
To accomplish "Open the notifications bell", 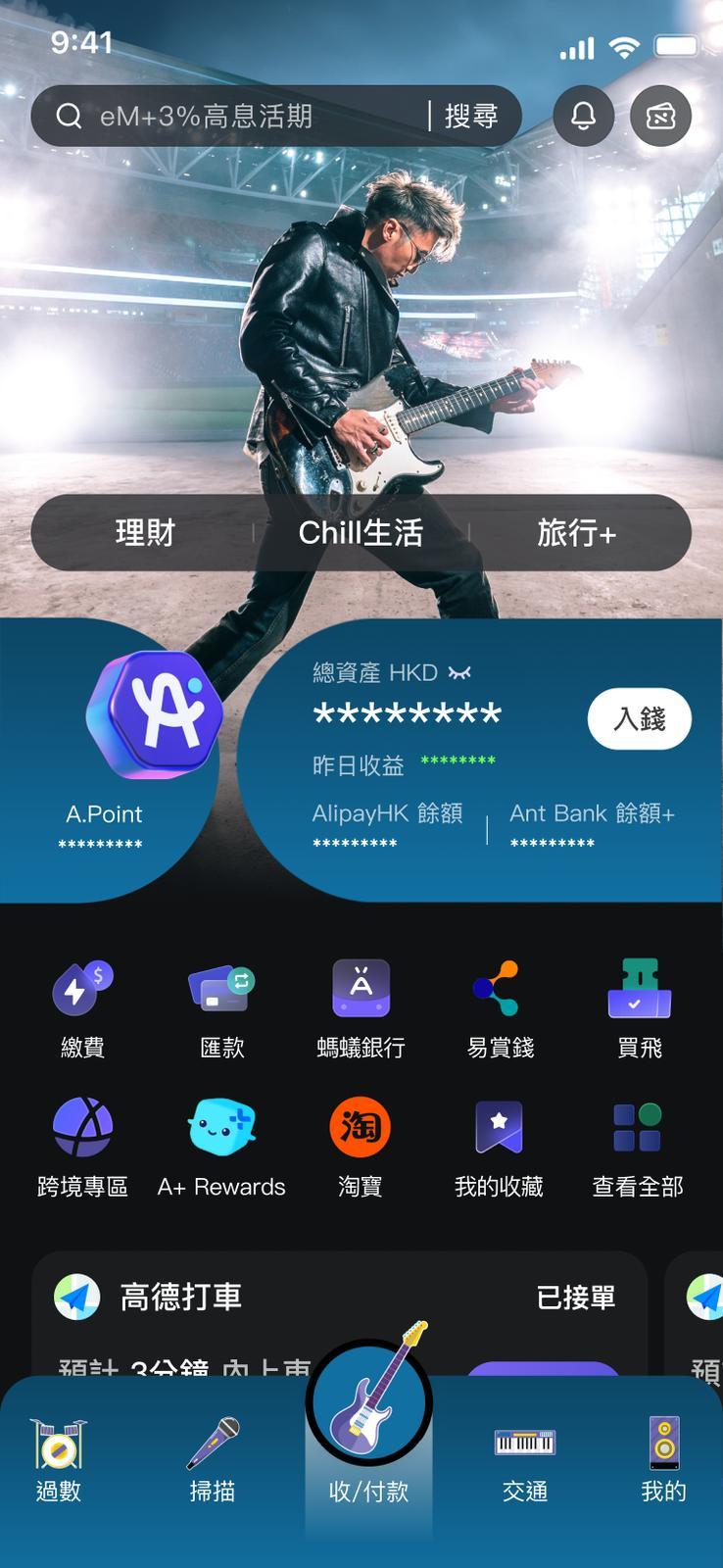I will pyautogui.click(x=583, y=117).
